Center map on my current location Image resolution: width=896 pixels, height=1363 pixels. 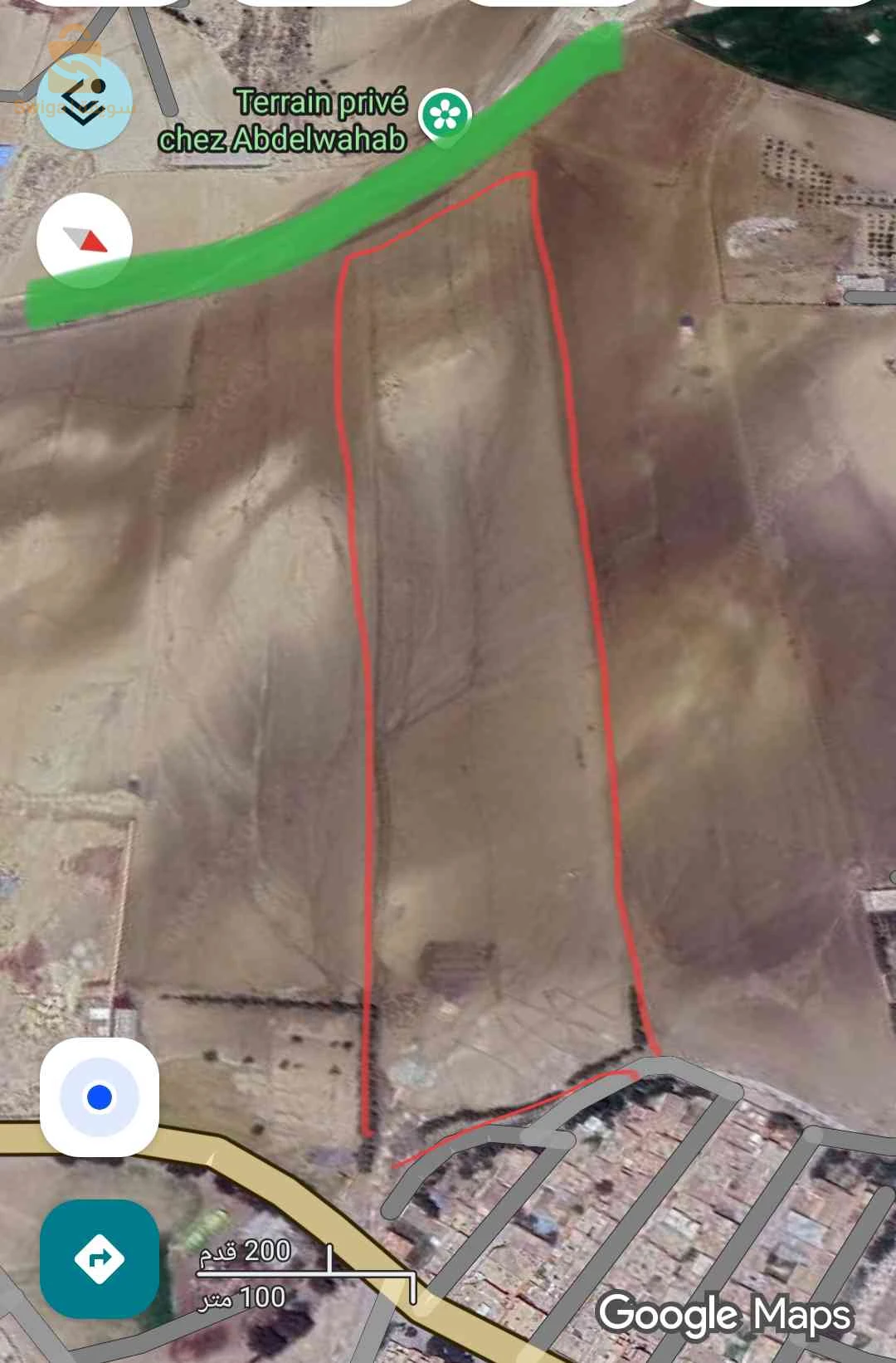coord(100,1097)
